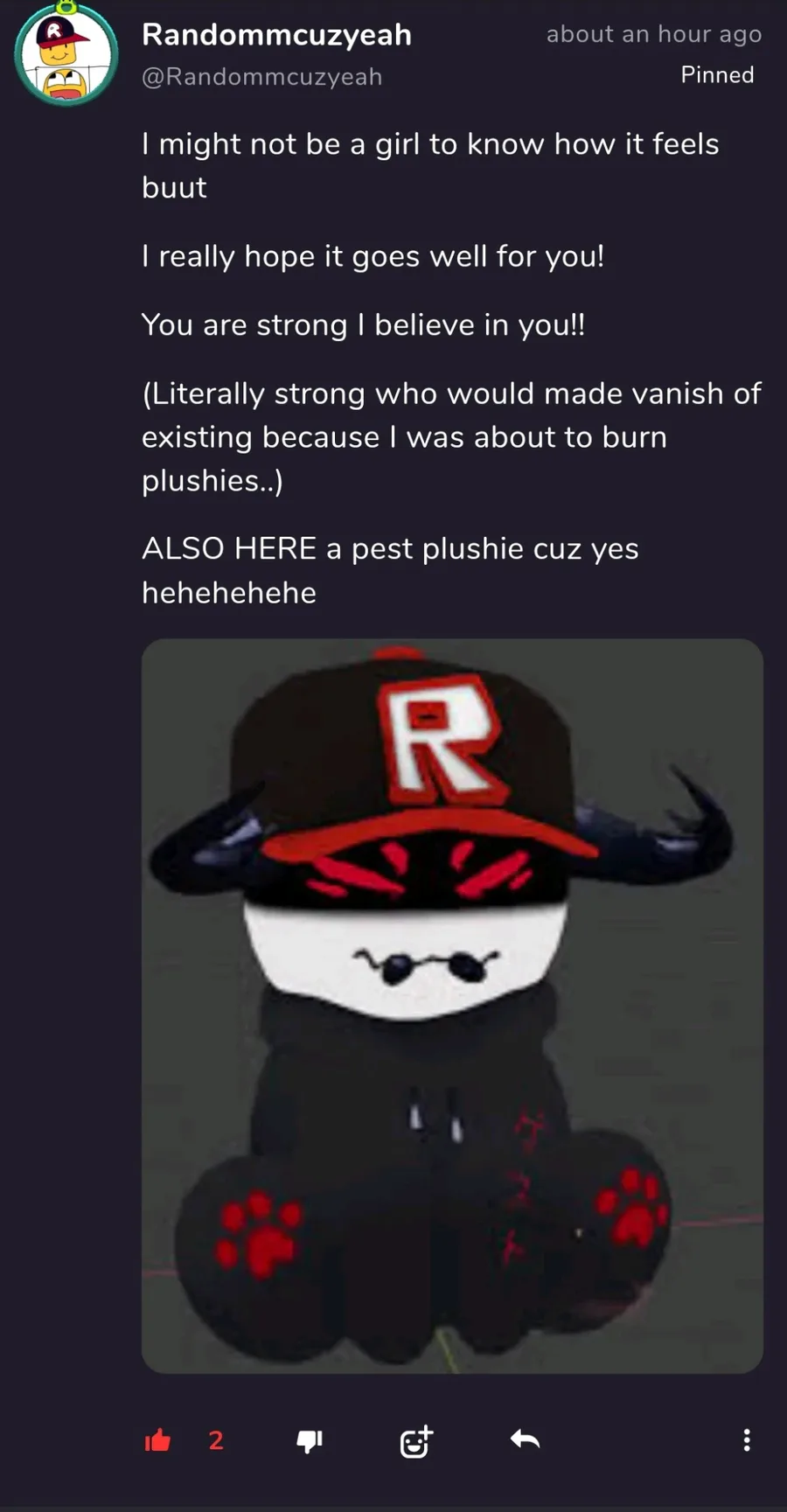Add an emoji reaction to the post

(416, 1441)
